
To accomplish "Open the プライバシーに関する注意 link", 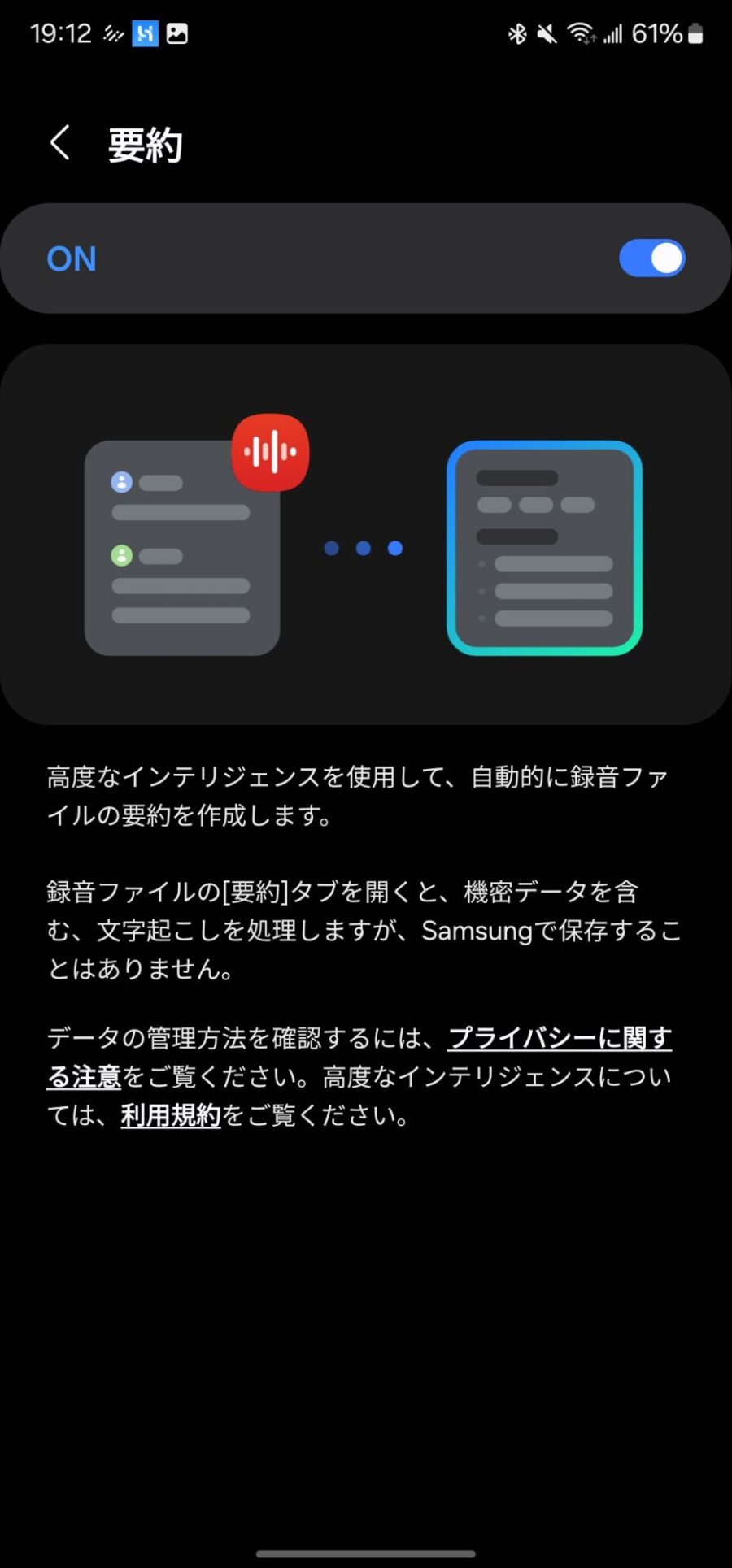I will point(559,1038).
